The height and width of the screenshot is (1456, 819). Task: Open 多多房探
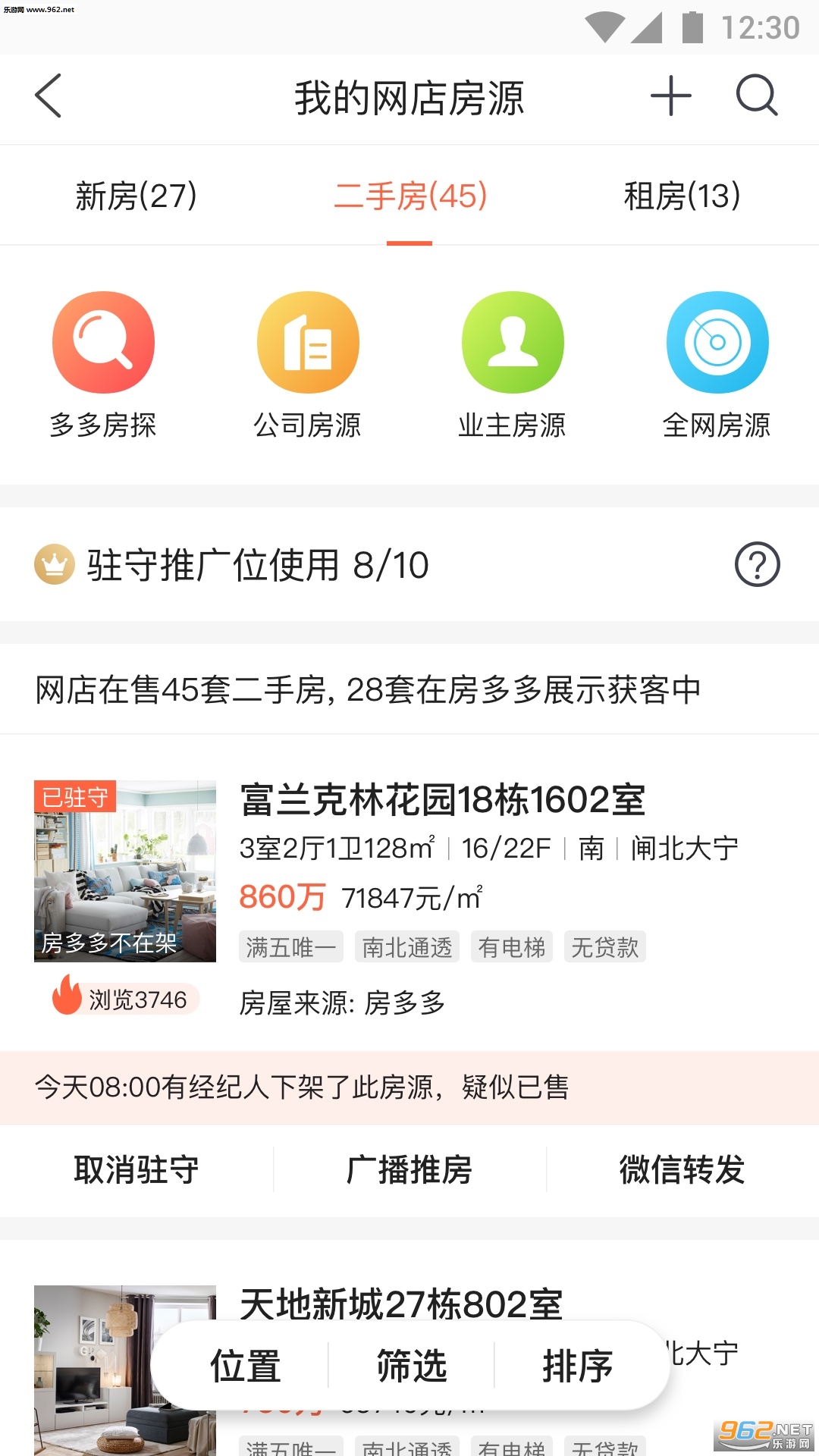103,364
